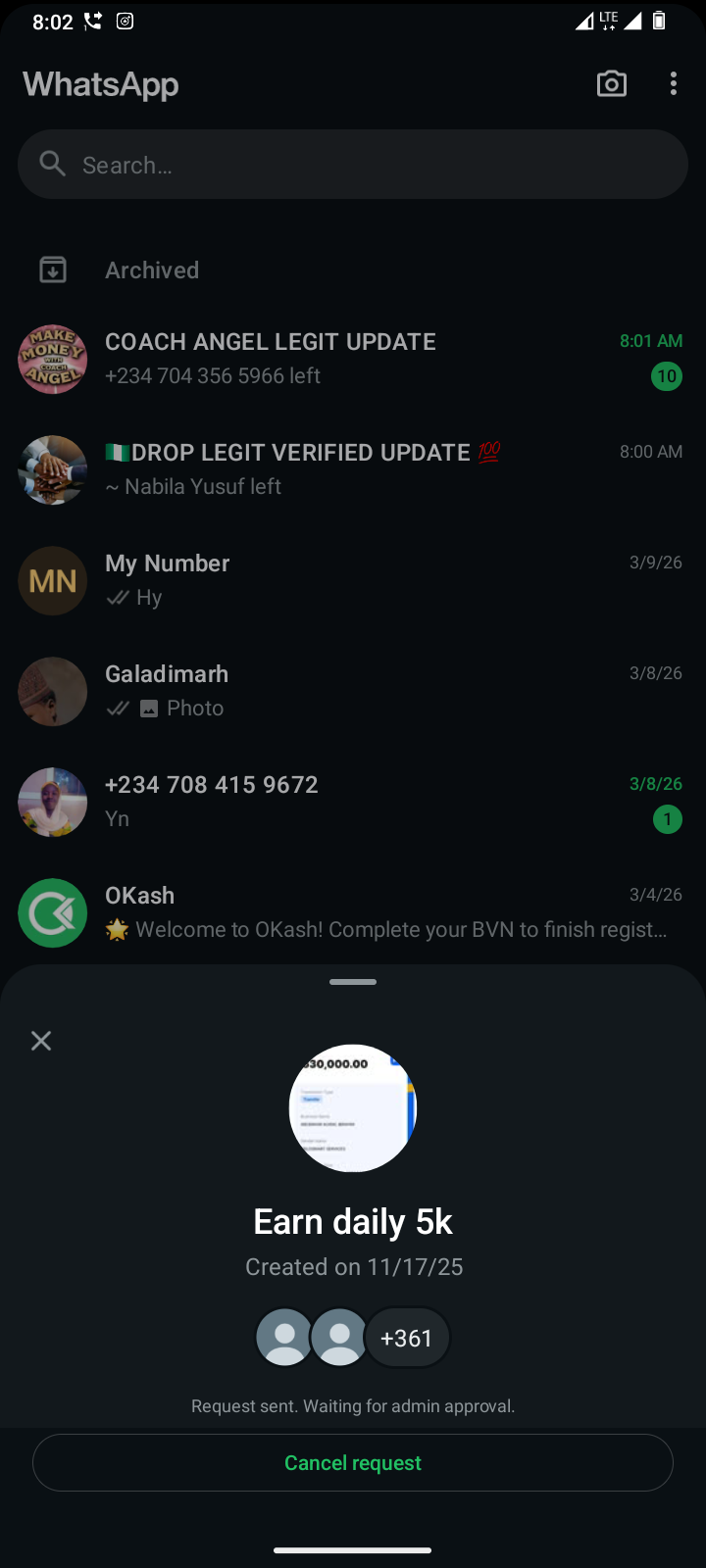Open the camera from the app bar
This screenshot has height=1568, width=706.
click(611, 84)
